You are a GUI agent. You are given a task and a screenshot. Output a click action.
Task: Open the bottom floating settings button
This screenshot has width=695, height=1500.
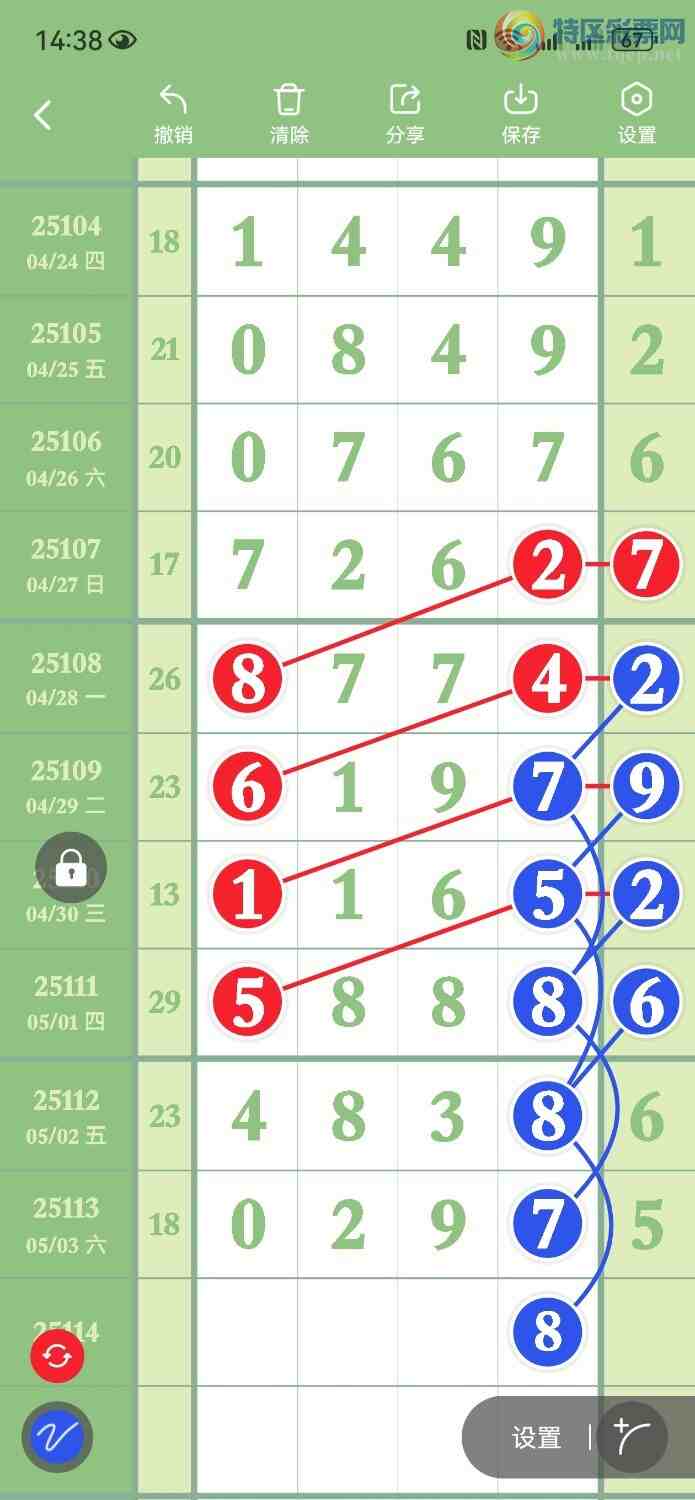[537, 1438]
